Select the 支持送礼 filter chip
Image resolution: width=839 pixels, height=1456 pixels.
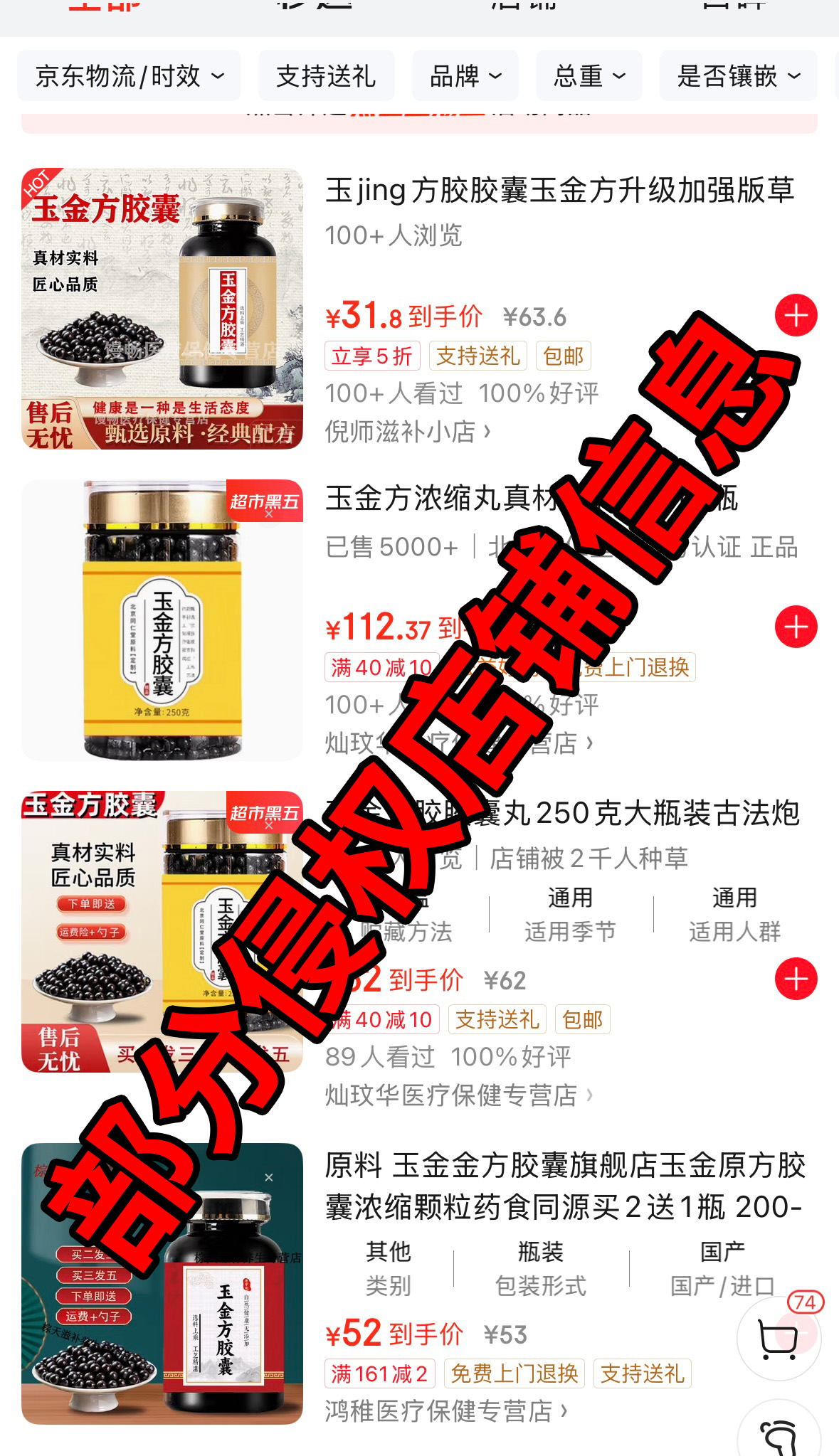tap(325, 75)
